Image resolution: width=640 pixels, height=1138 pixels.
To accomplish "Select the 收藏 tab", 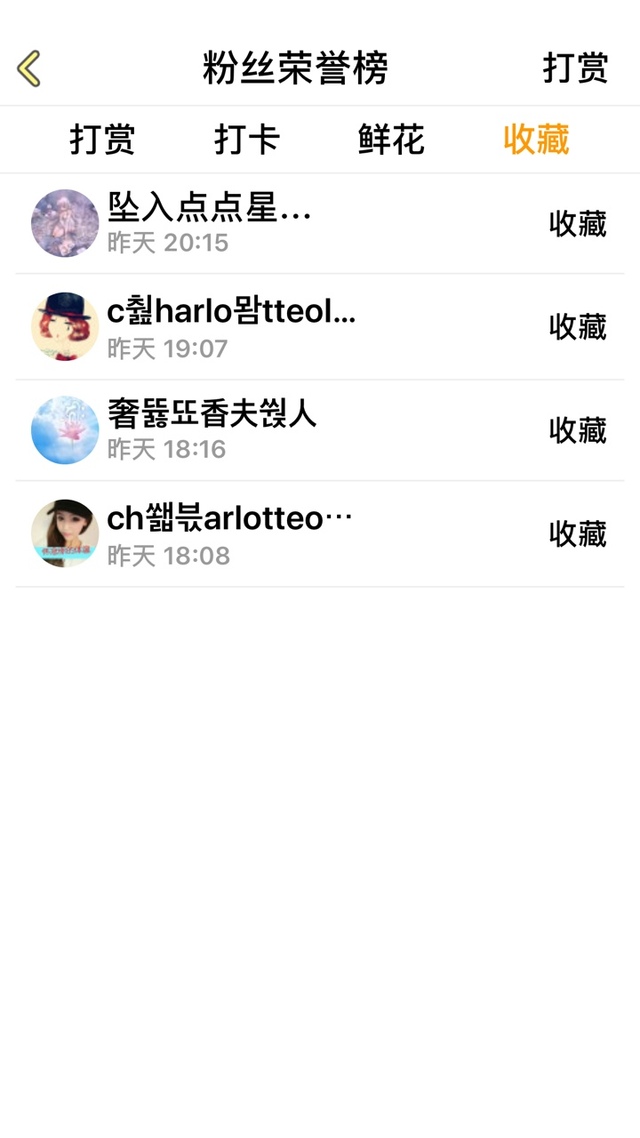I will click(536, 140).
